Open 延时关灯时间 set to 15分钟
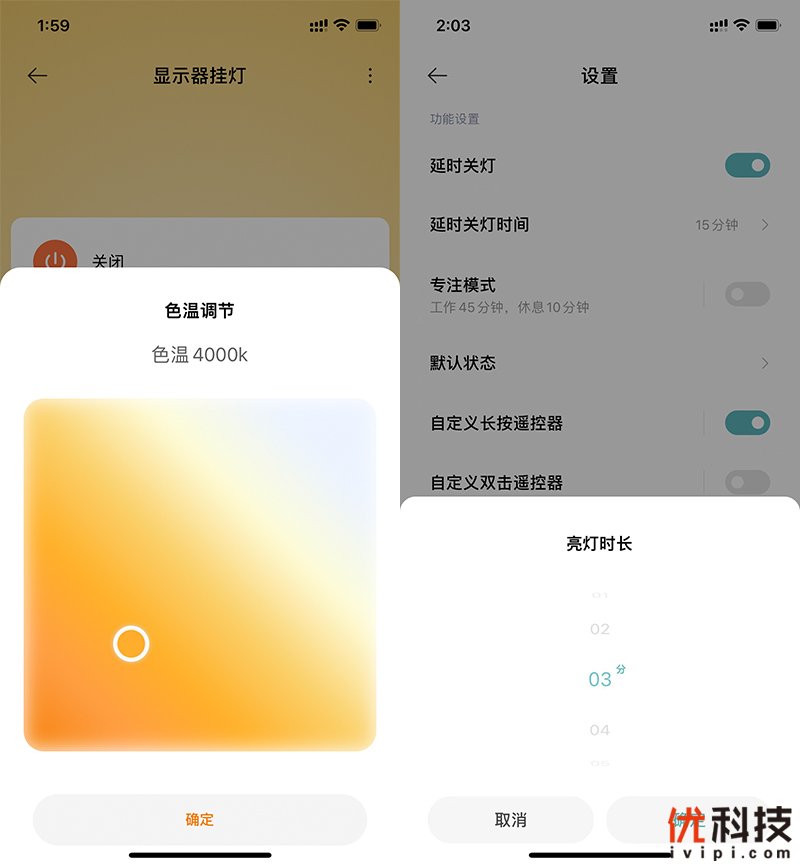The image size is (800, 866). click(x=600, y=225)
